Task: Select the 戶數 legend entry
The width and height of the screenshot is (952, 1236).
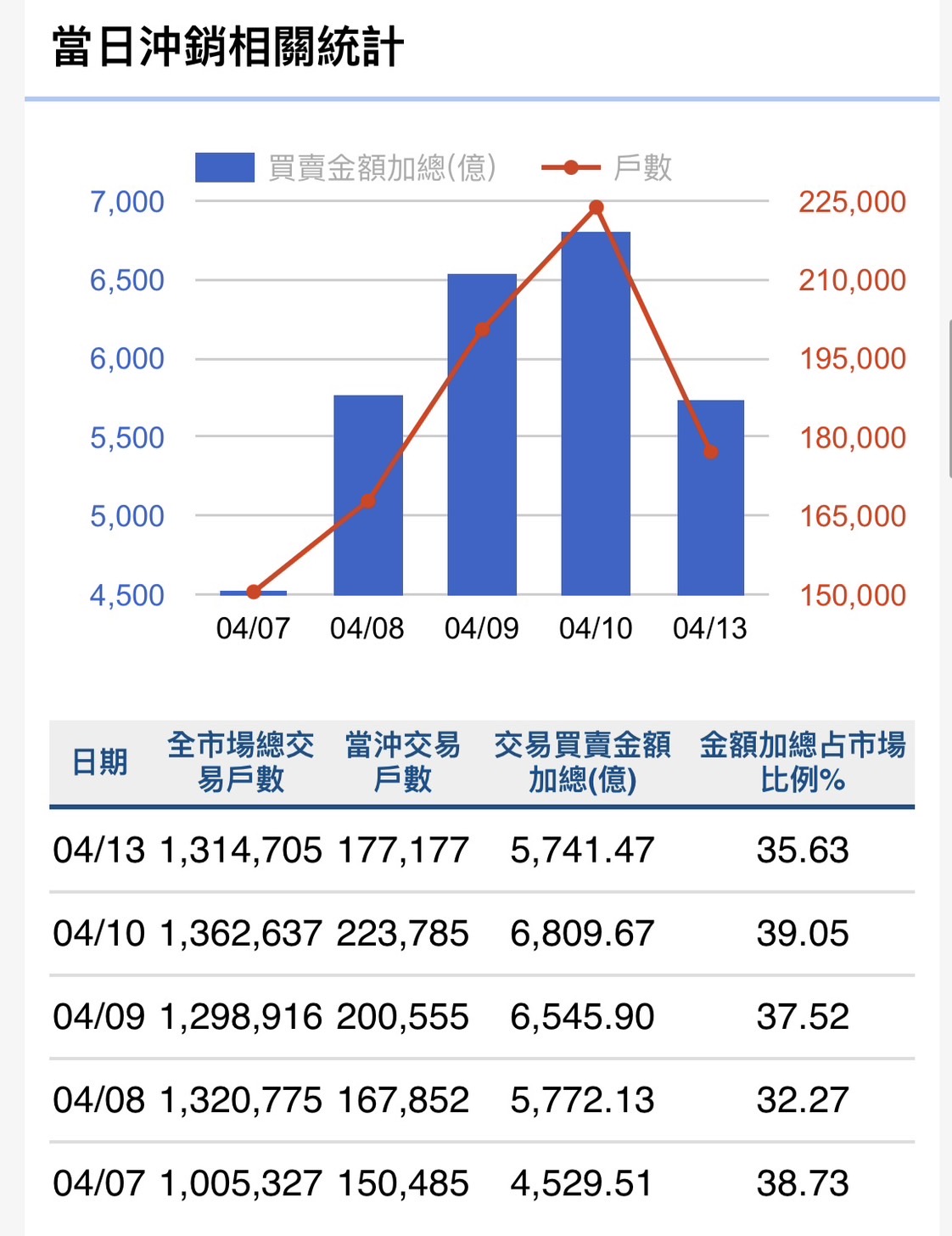Action: [608, 167]
